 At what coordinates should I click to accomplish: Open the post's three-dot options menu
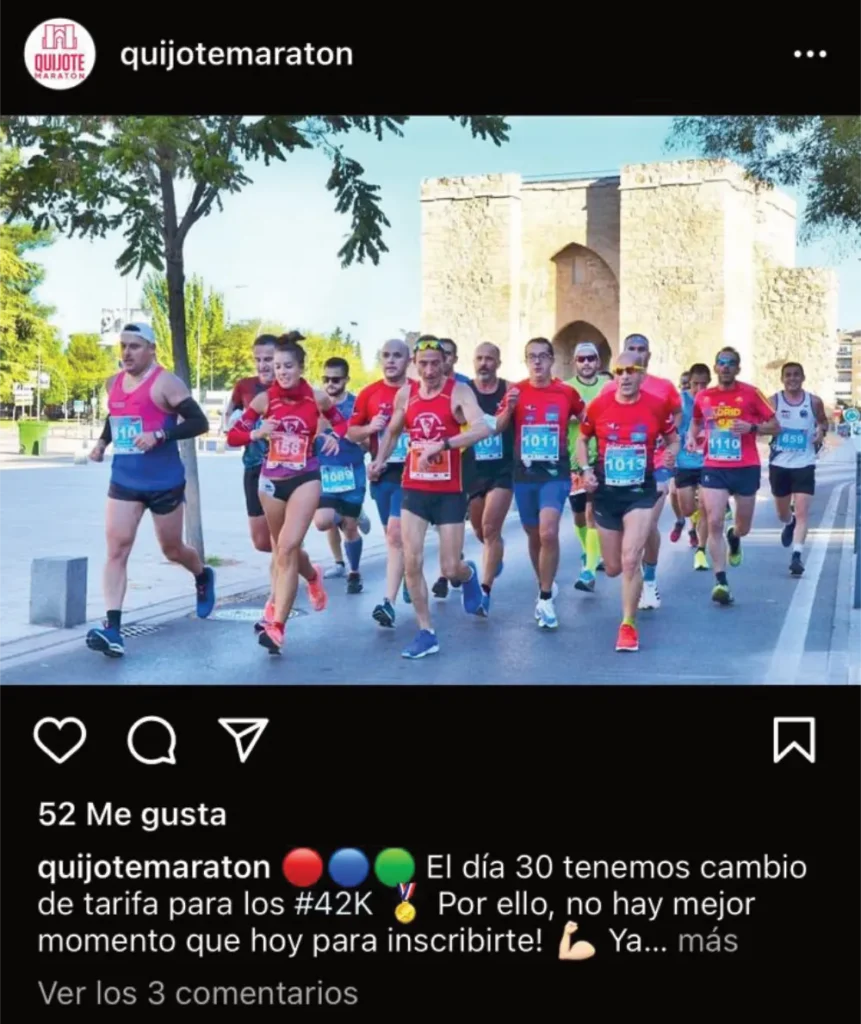click(x=809, y=55)
